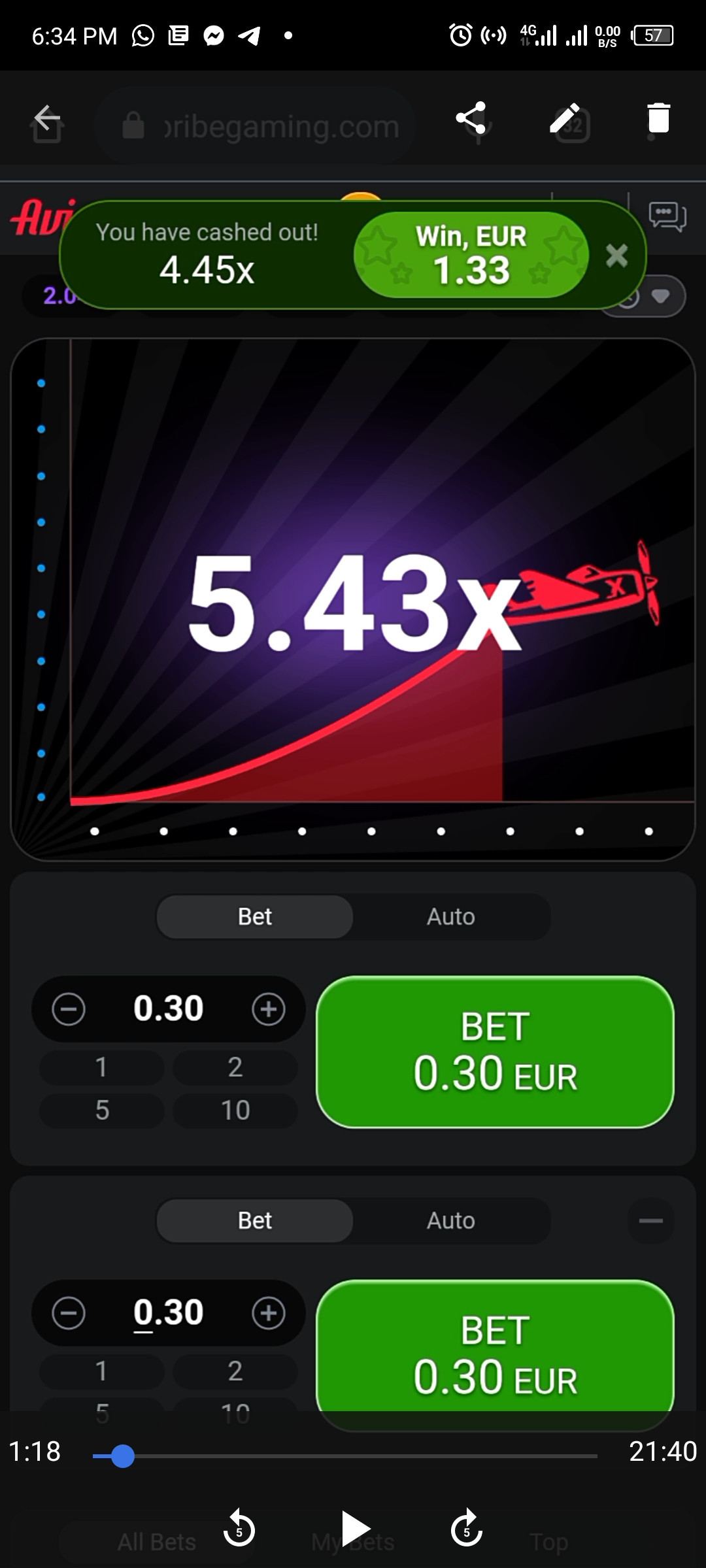
Task: Switch to Auto in the second bet panel
Action: (x=450, y=1220)
